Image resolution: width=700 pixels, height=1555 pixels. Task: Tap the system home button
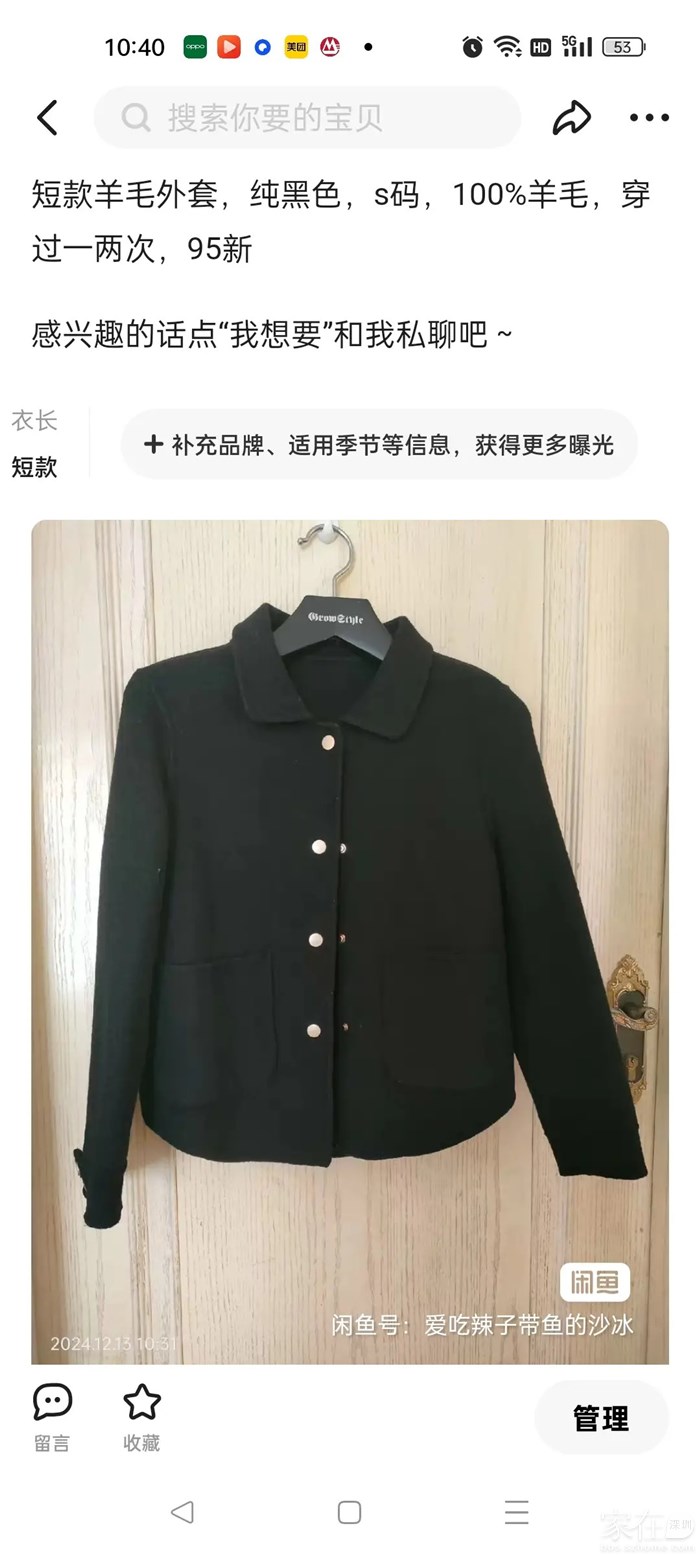(x=349, y=1512)
